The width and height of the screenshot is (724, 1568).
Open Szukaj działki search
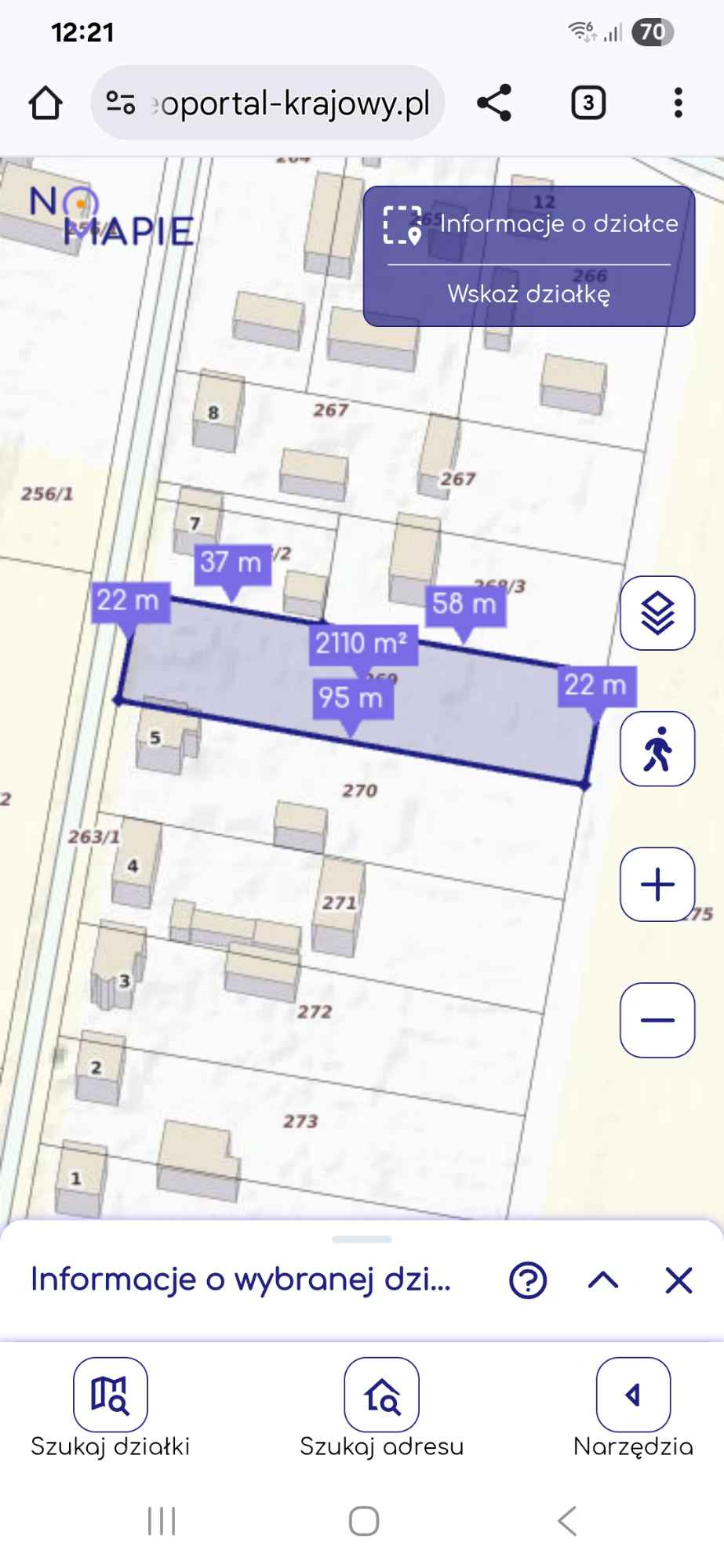[x=110, y=1407]
